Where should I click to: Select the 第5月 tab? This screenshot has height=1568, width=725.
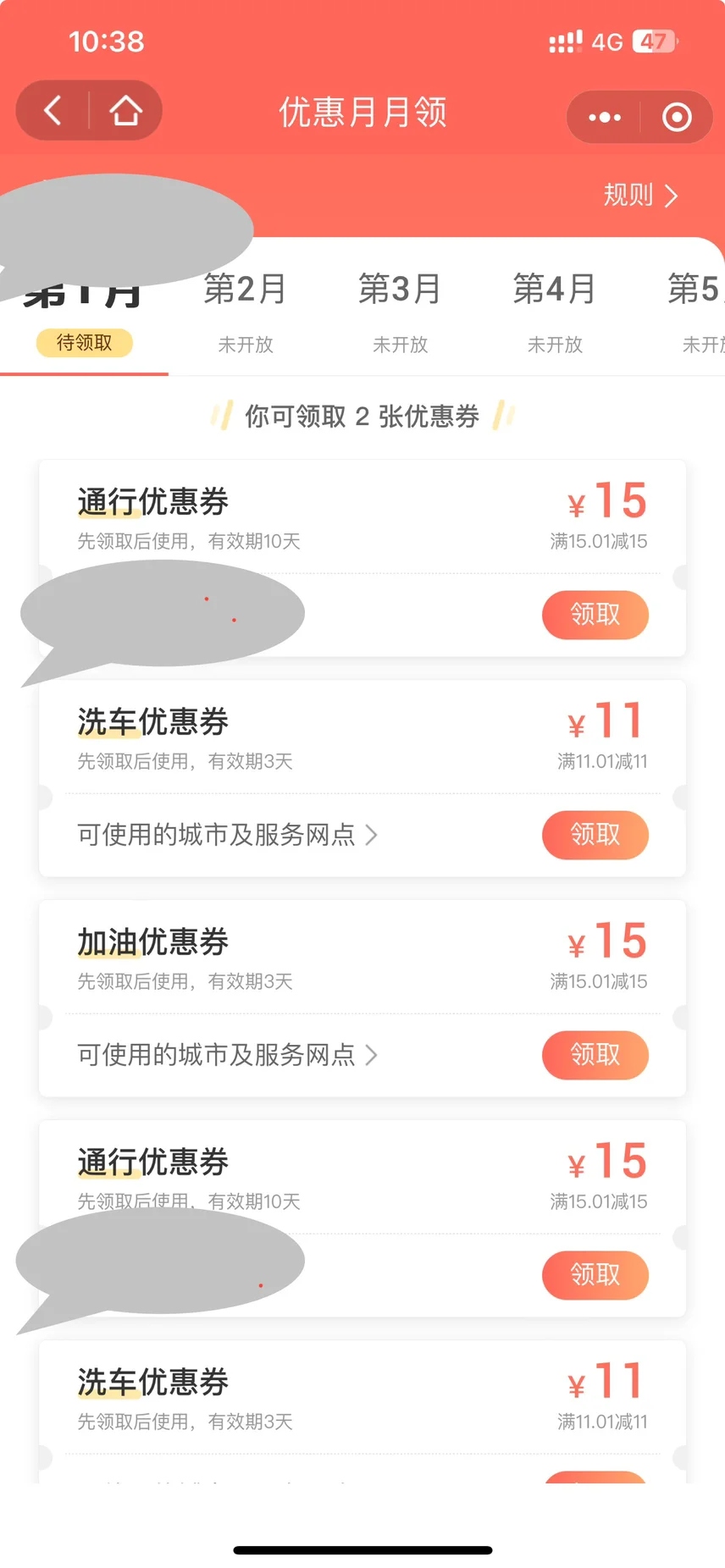point(696,310)
